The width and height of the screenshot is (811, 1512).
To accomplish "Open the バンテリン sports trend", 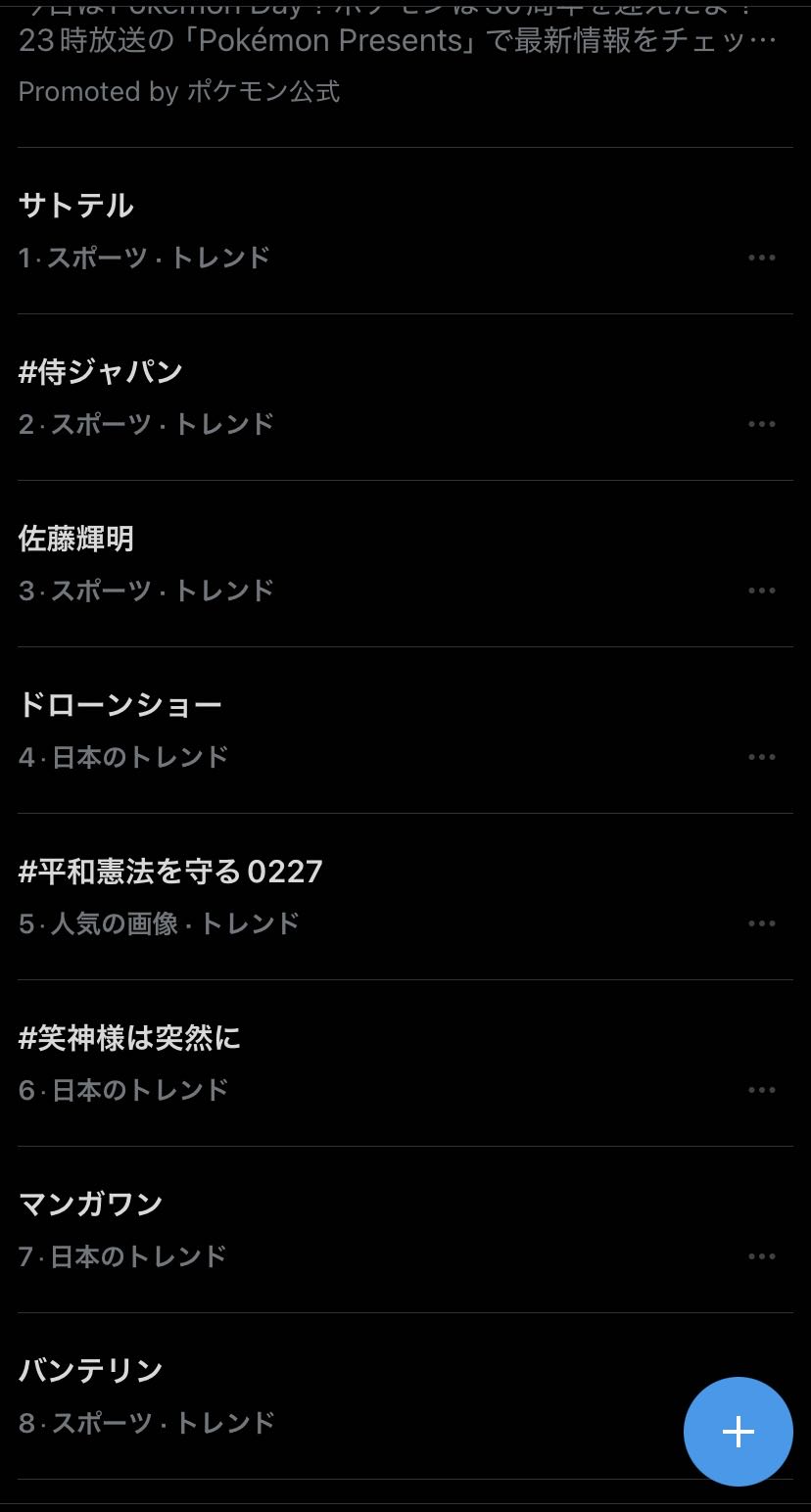I will 91,1371.
